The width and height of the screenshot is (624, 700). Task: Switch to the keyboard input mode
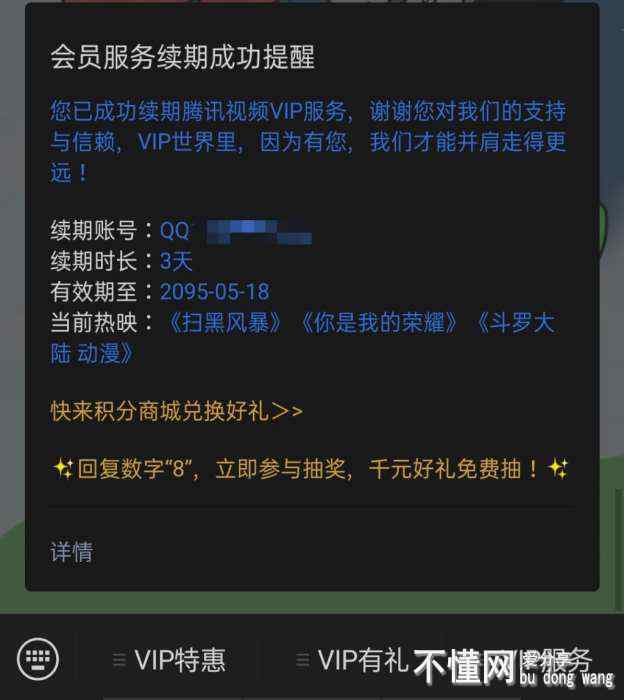click(38, 658)
